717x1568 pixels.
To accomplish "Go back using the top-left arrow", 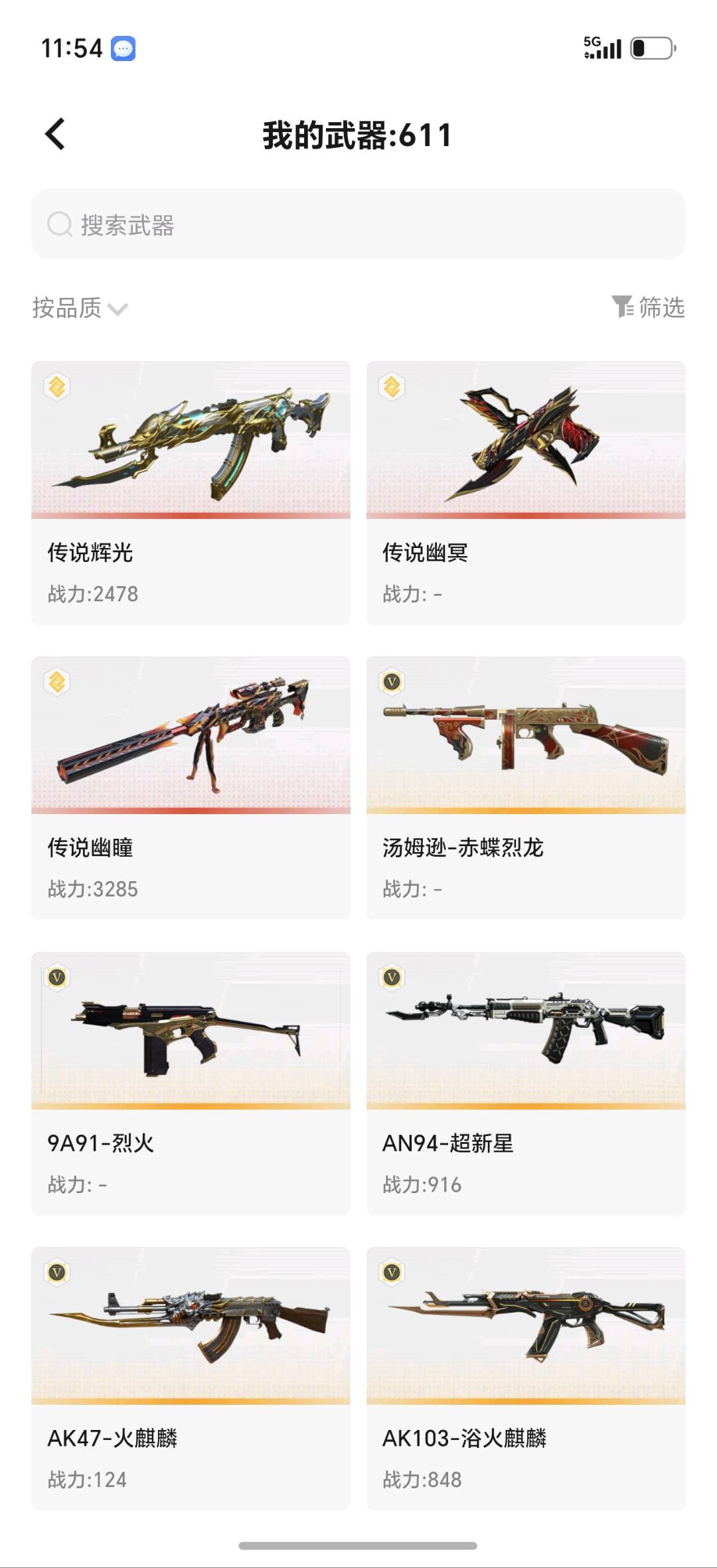I will click(55, 134).
